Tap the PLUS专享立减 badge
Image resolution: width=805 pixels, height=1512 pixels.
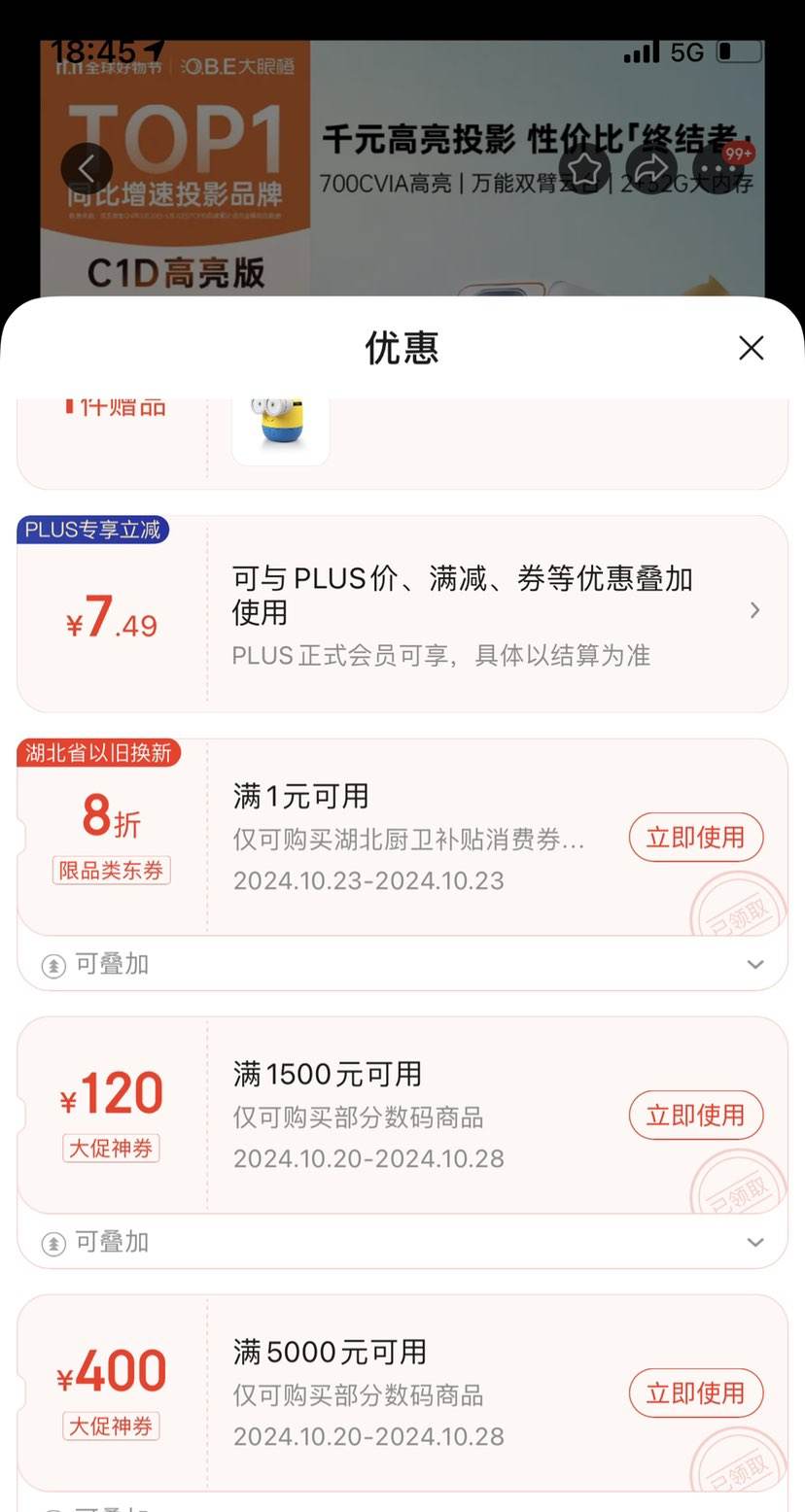click(92, 530)
